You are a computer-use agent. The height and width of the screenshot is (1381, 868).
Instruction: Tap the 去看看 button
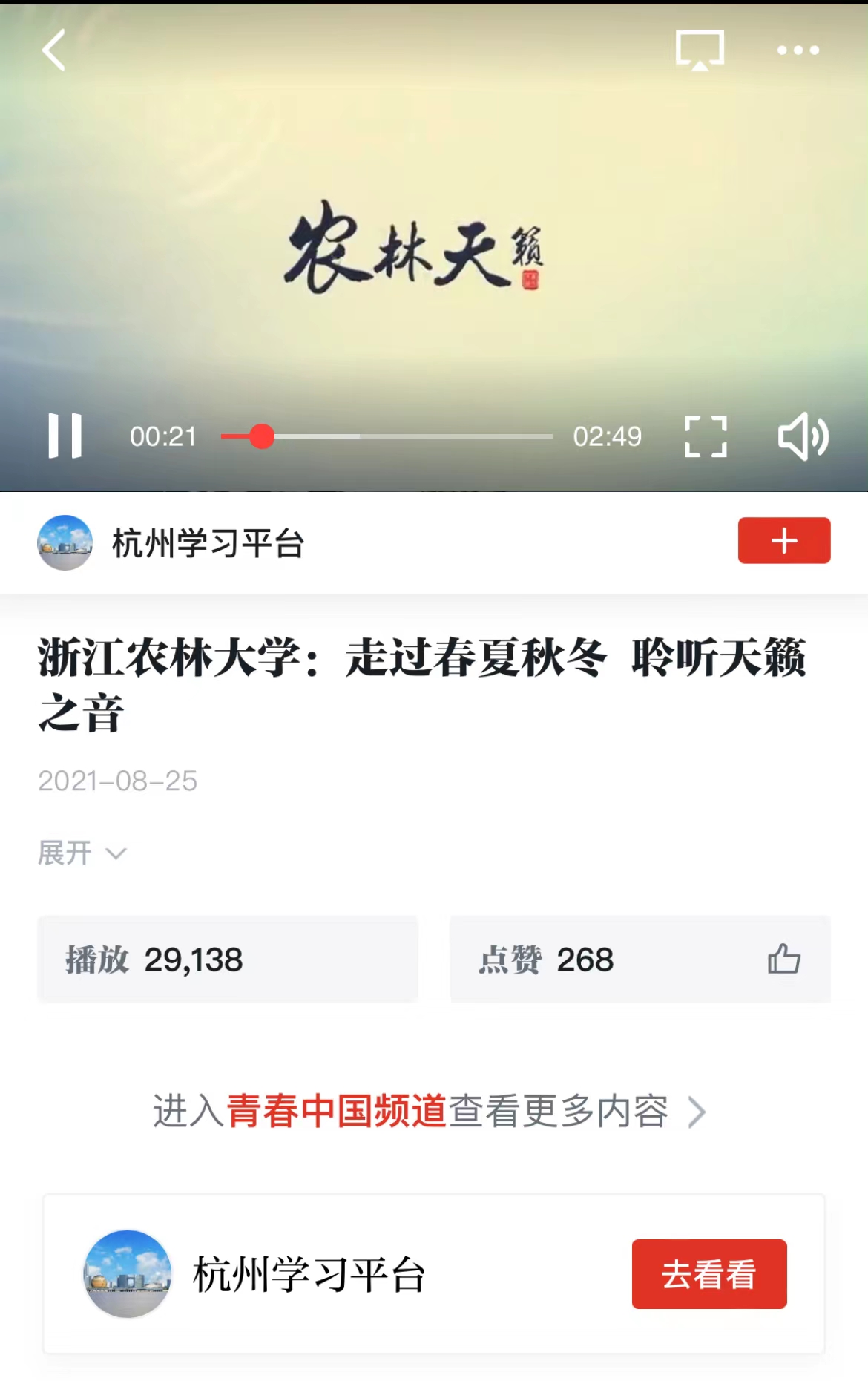click(x=708, y=1274)
